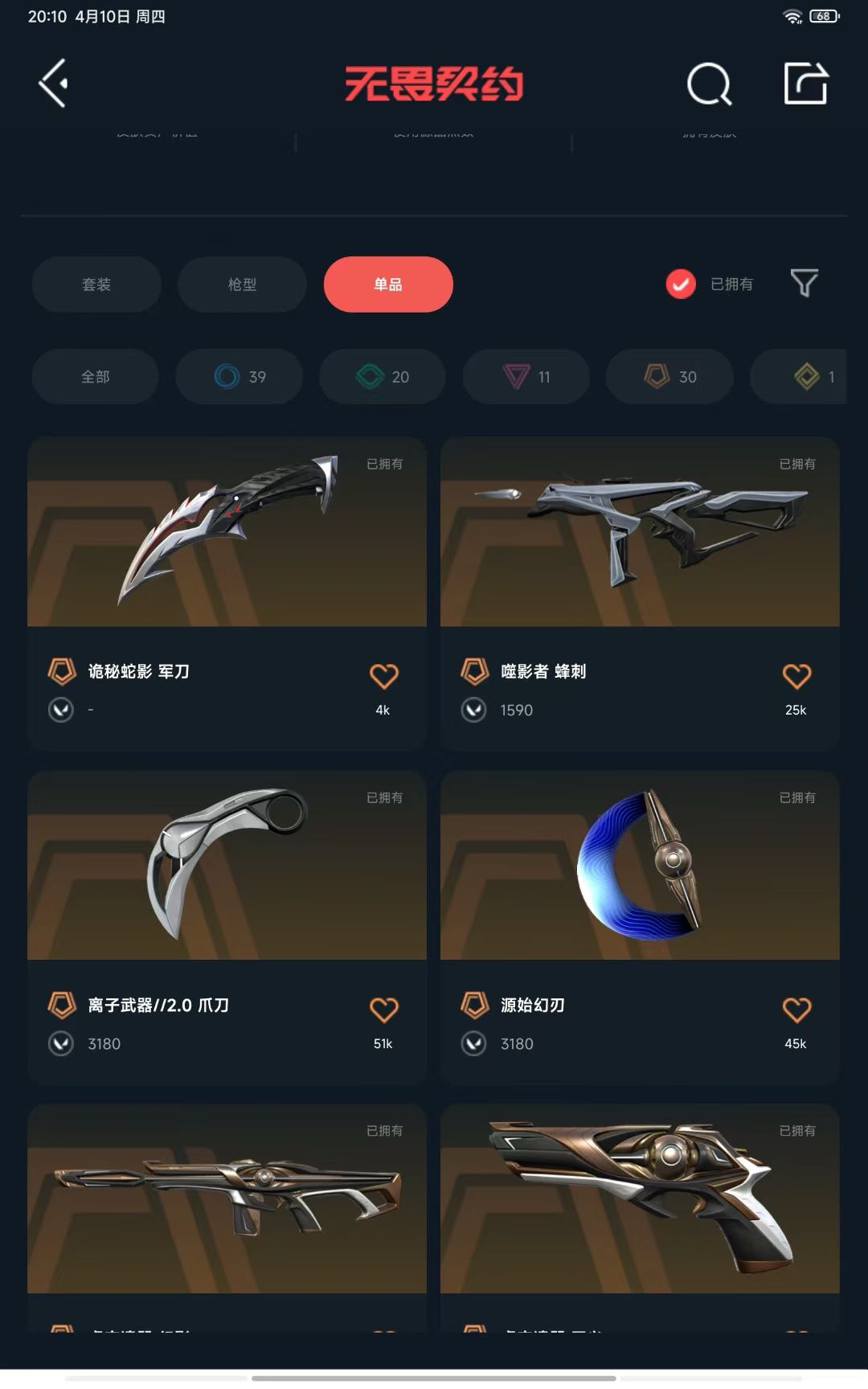Viewport: 868px width, 1389px height.
Task: Like the 噬影者 蜂刺 skin
Action: tap(796, 676)
